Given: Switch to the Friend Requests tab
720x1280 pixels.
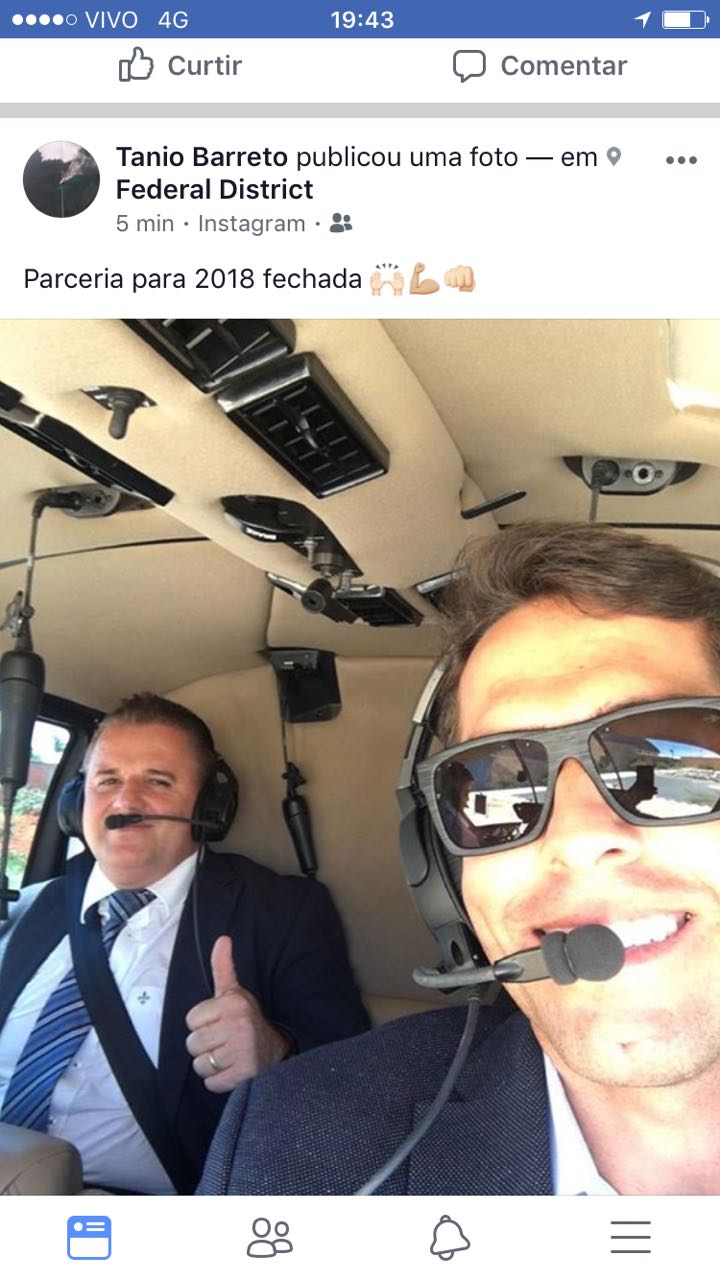Looking at the screenshot, I should click(x=270, y=1237).
